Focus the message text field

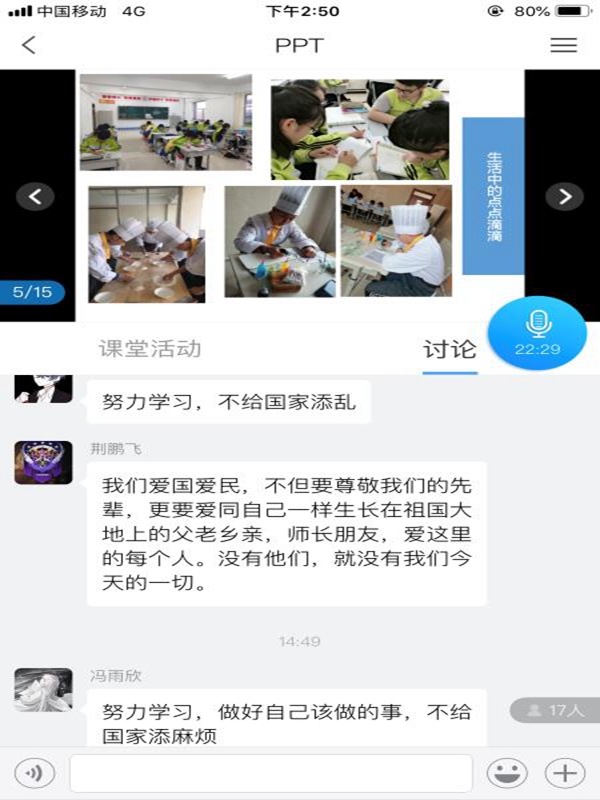coord(270,773)
